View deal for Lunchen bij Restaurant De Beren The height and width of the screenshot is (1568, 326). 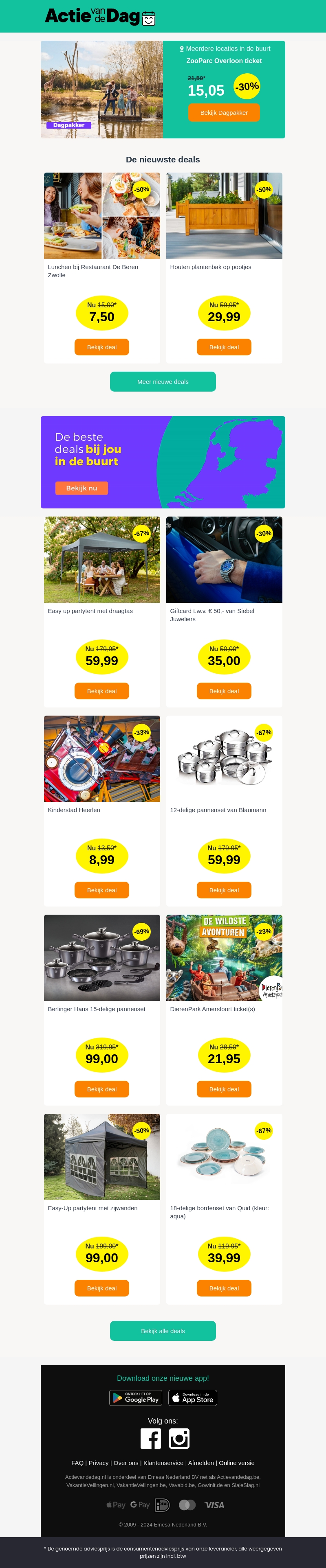[102, 347]
